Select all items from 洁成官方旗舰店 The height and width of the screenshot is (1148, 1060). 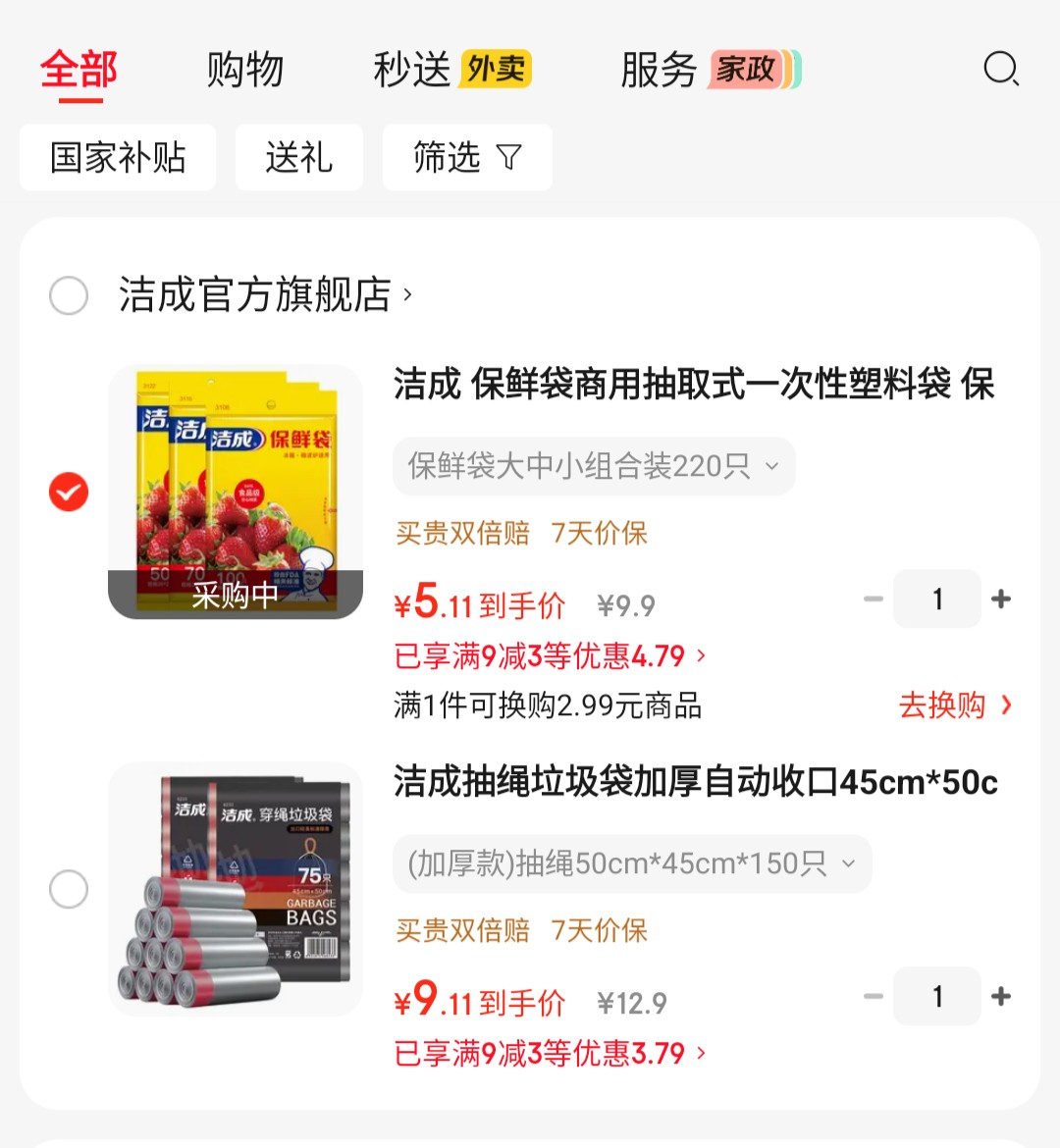[x=69, y=295]
